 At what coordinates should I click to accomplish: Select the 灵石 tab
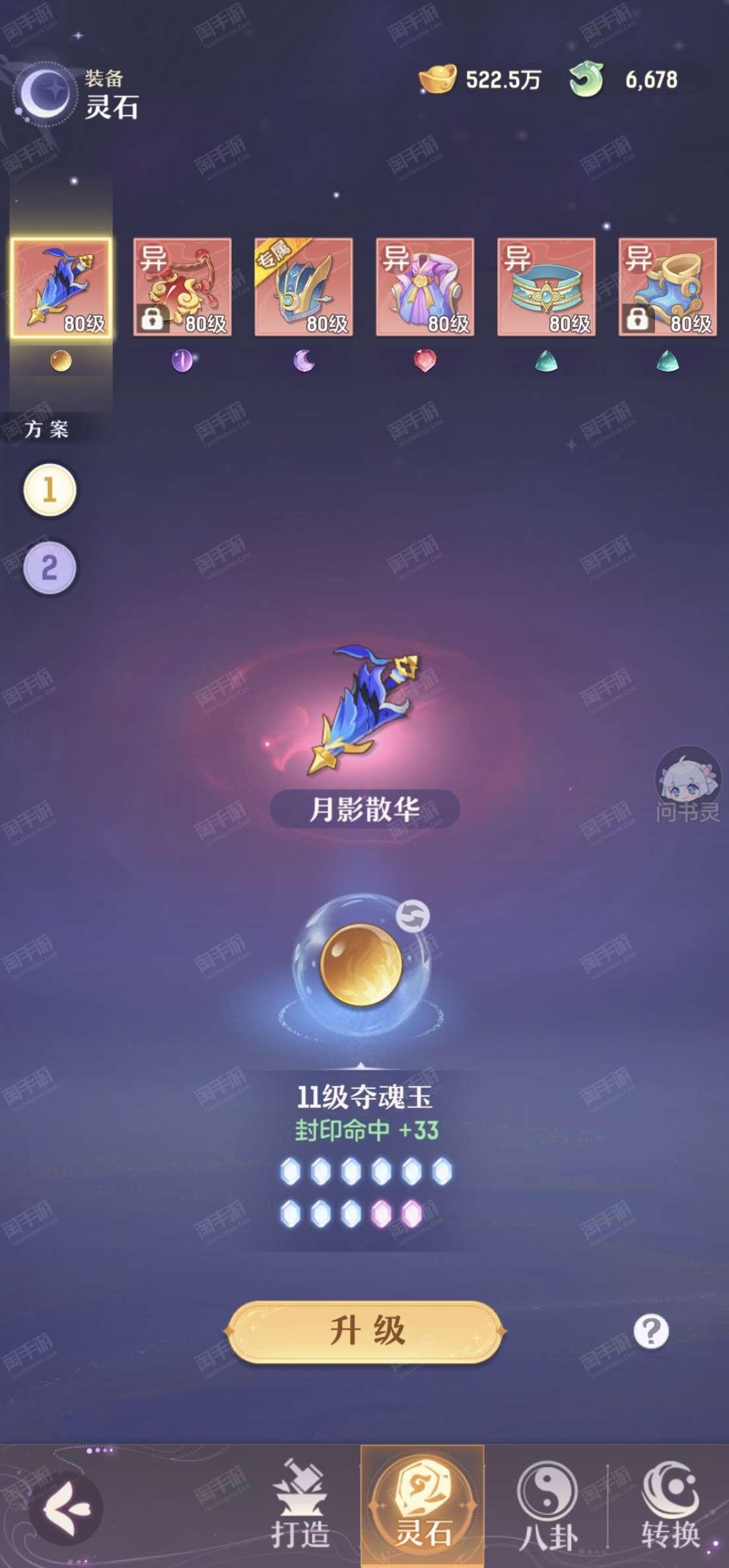423,1505
